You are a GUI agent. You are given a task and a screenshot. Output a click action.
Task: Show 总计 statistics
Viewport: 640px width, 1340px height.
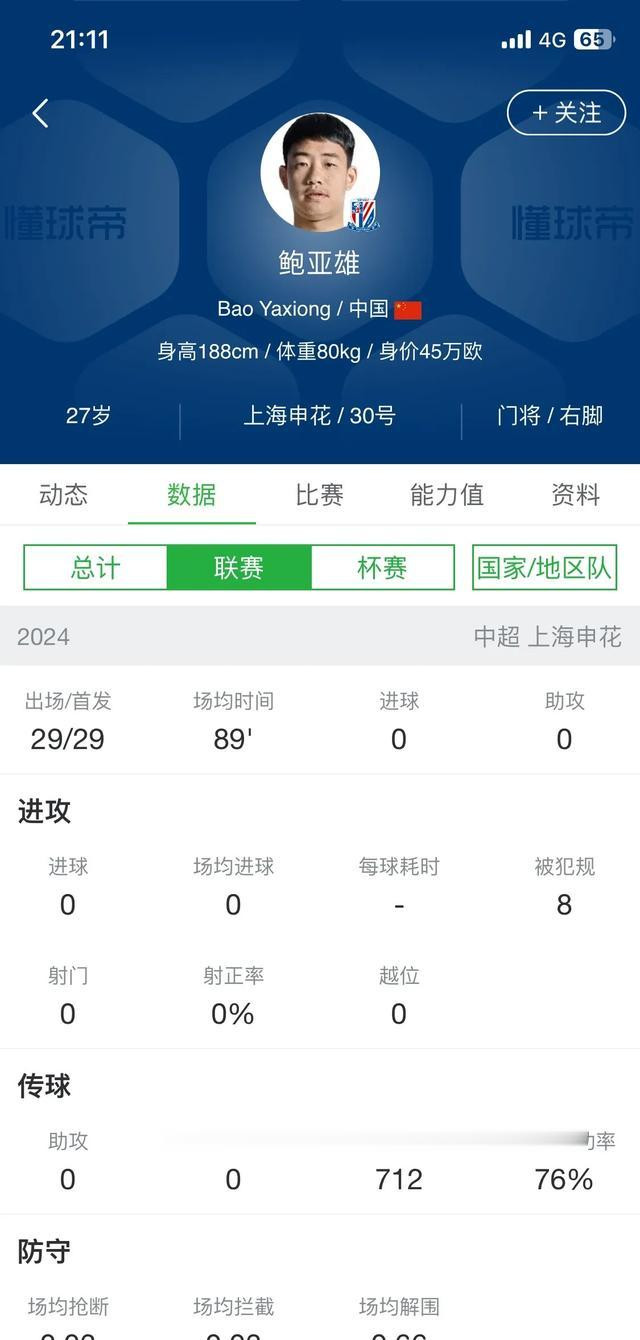[x=96, y=568]
